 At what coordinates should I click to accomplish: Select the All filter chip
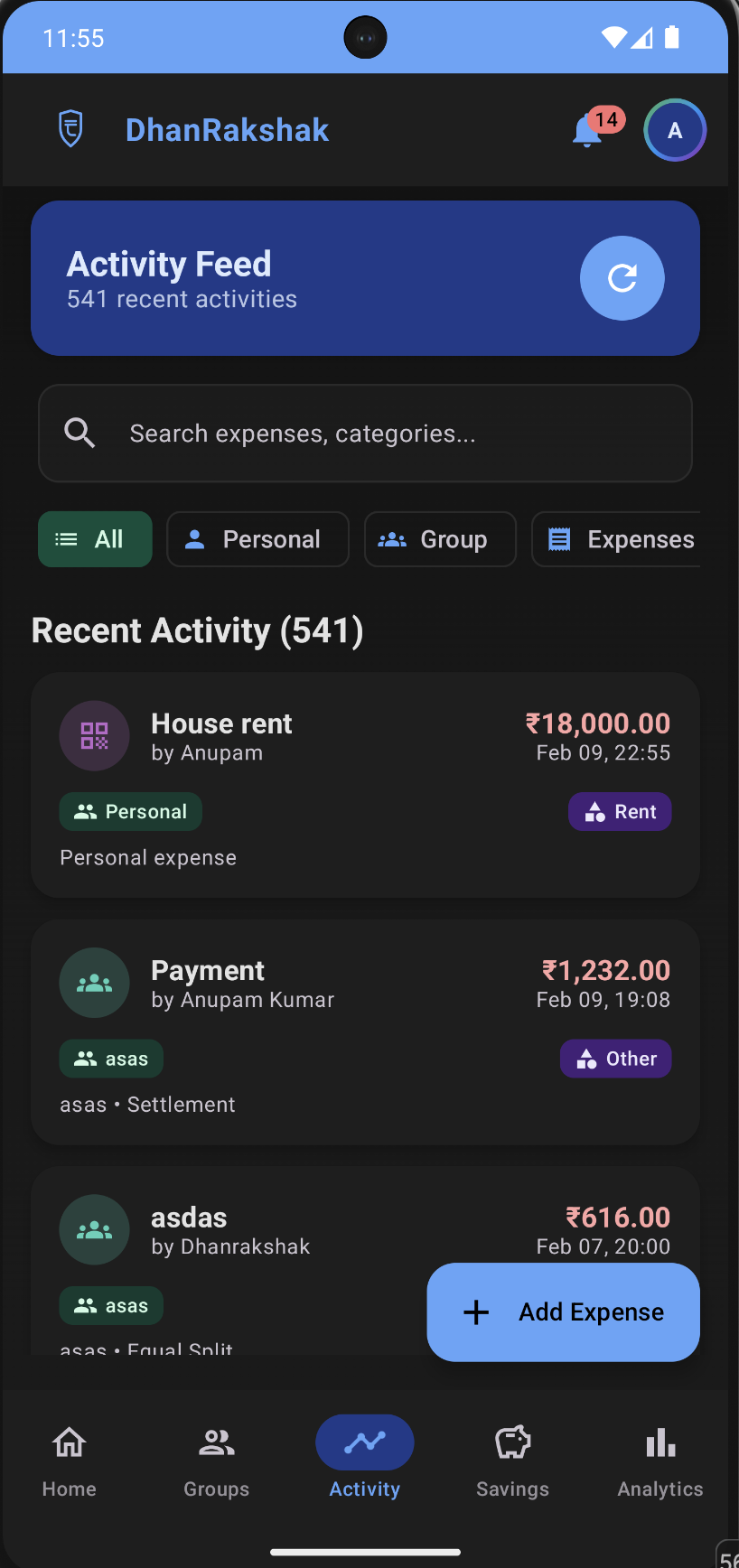95,539
